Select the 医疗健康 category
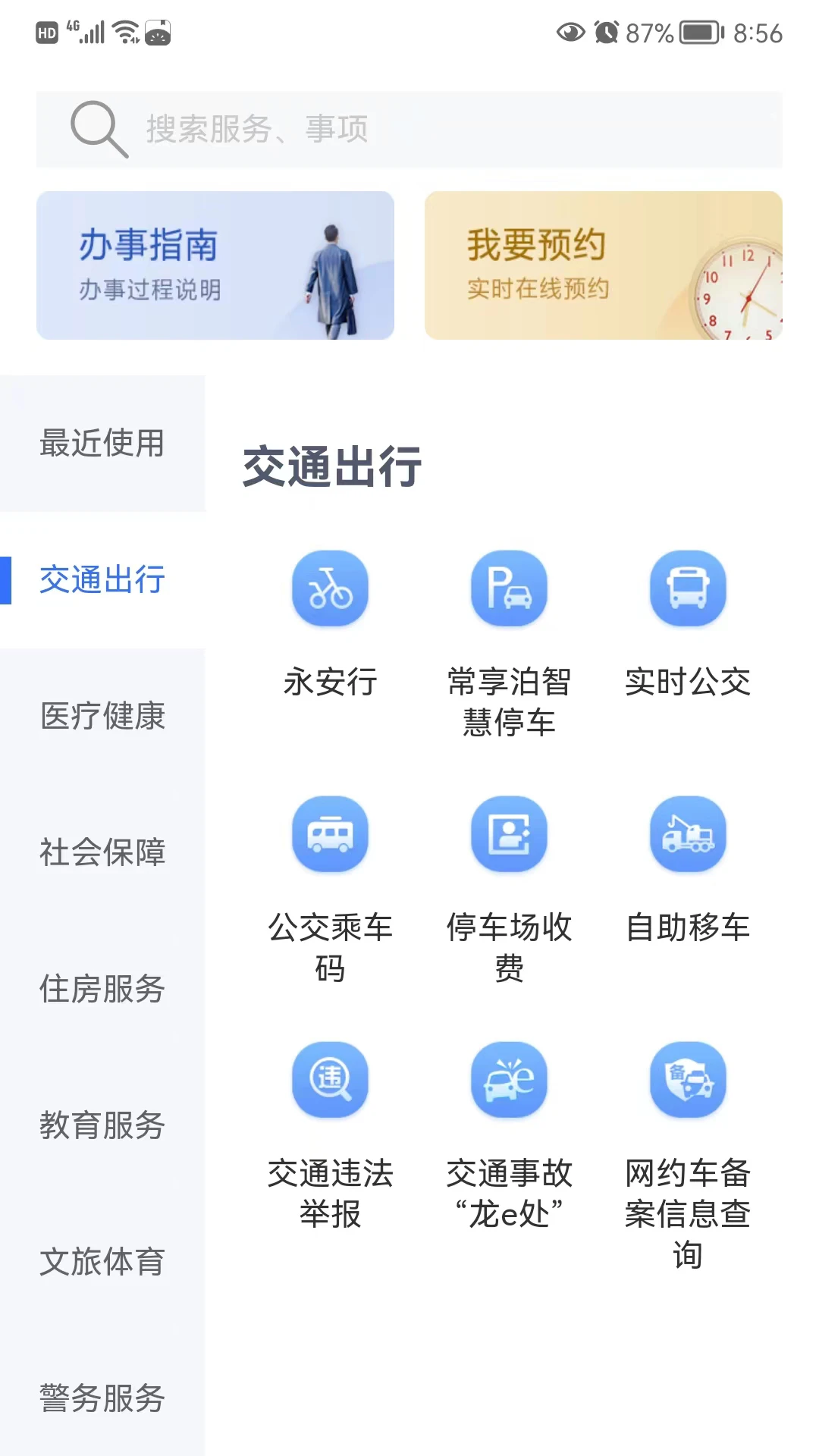Image resolution: width=819 pixels, height=1456 pixels. [x=102, y=717]
